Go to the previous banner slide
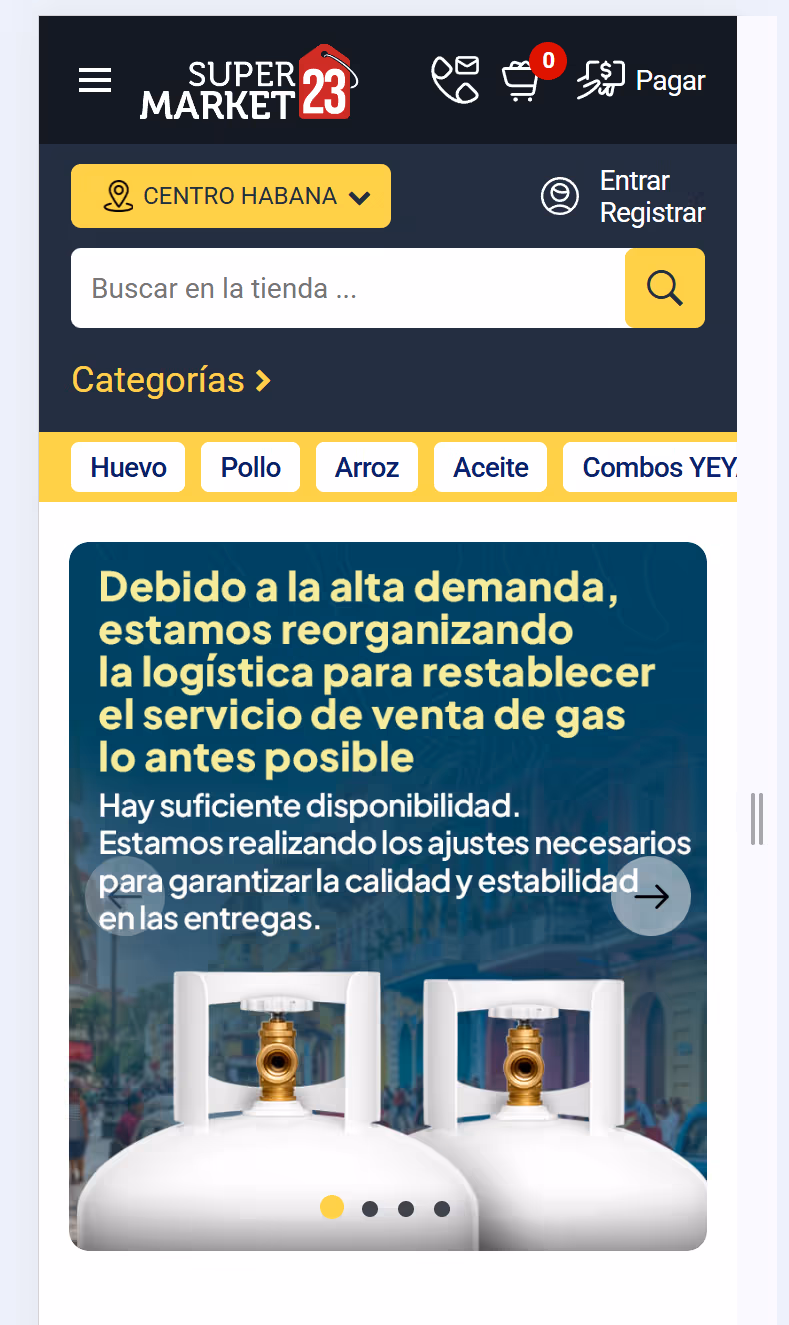789x1325 pixels. (x=125, y=896)
